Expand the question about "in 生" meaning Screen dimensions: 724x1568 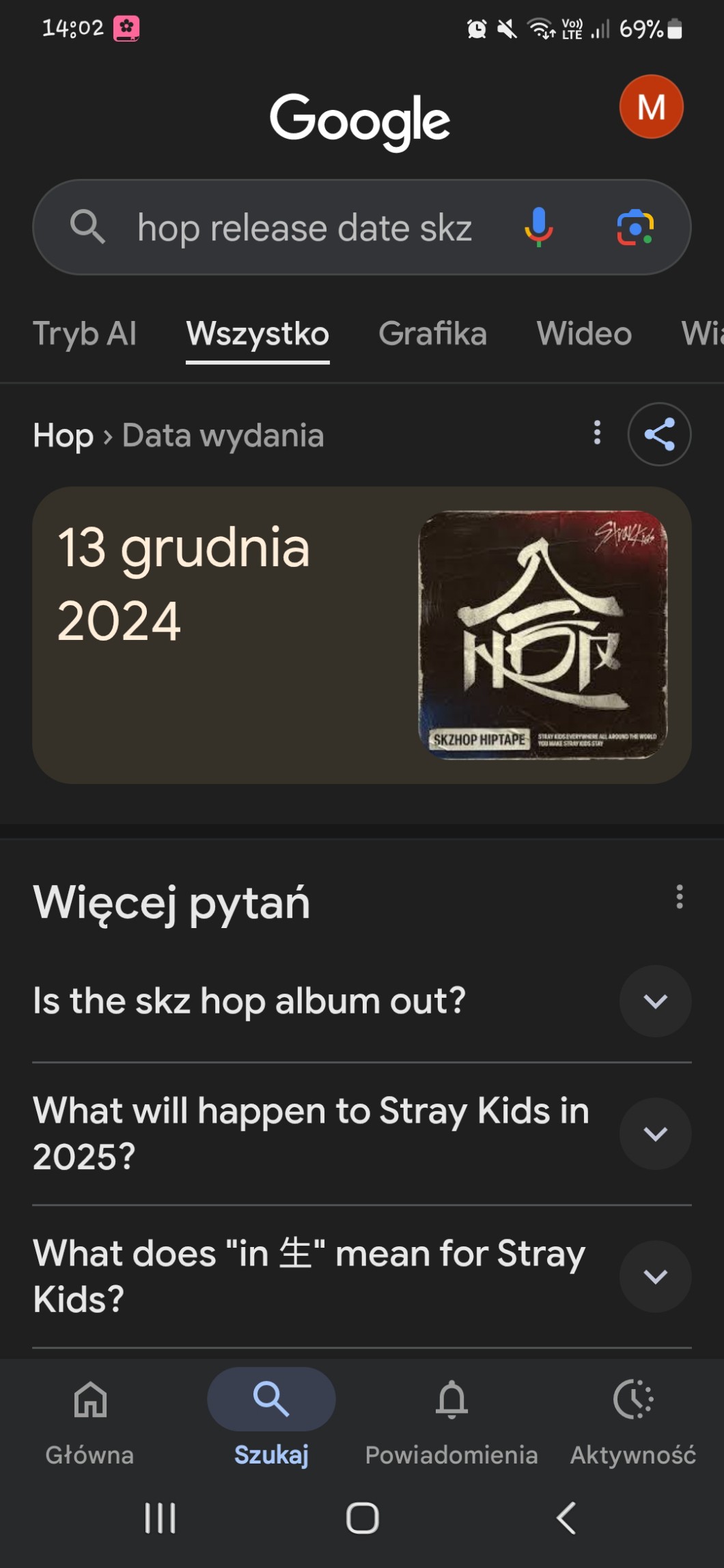pos(655,1276)
